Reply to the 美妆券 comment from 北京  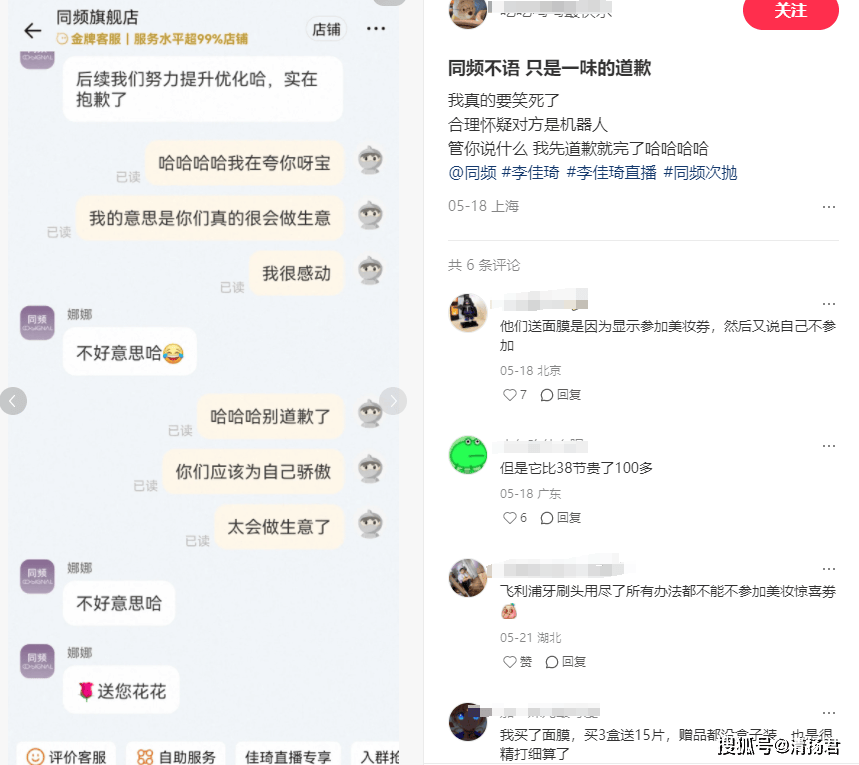tap(560, 395)
